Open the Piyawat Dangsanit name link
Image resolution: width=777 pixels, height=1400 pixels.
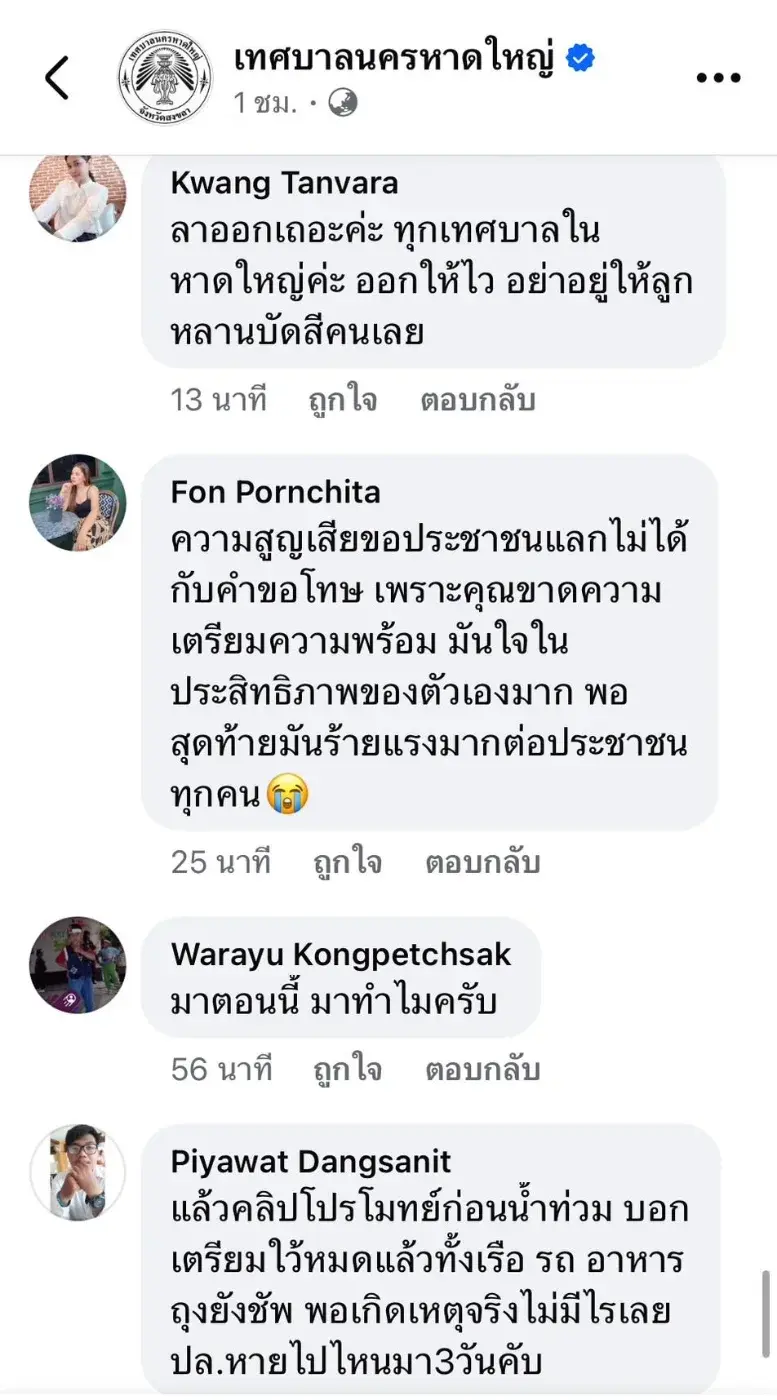(311, 1161)
